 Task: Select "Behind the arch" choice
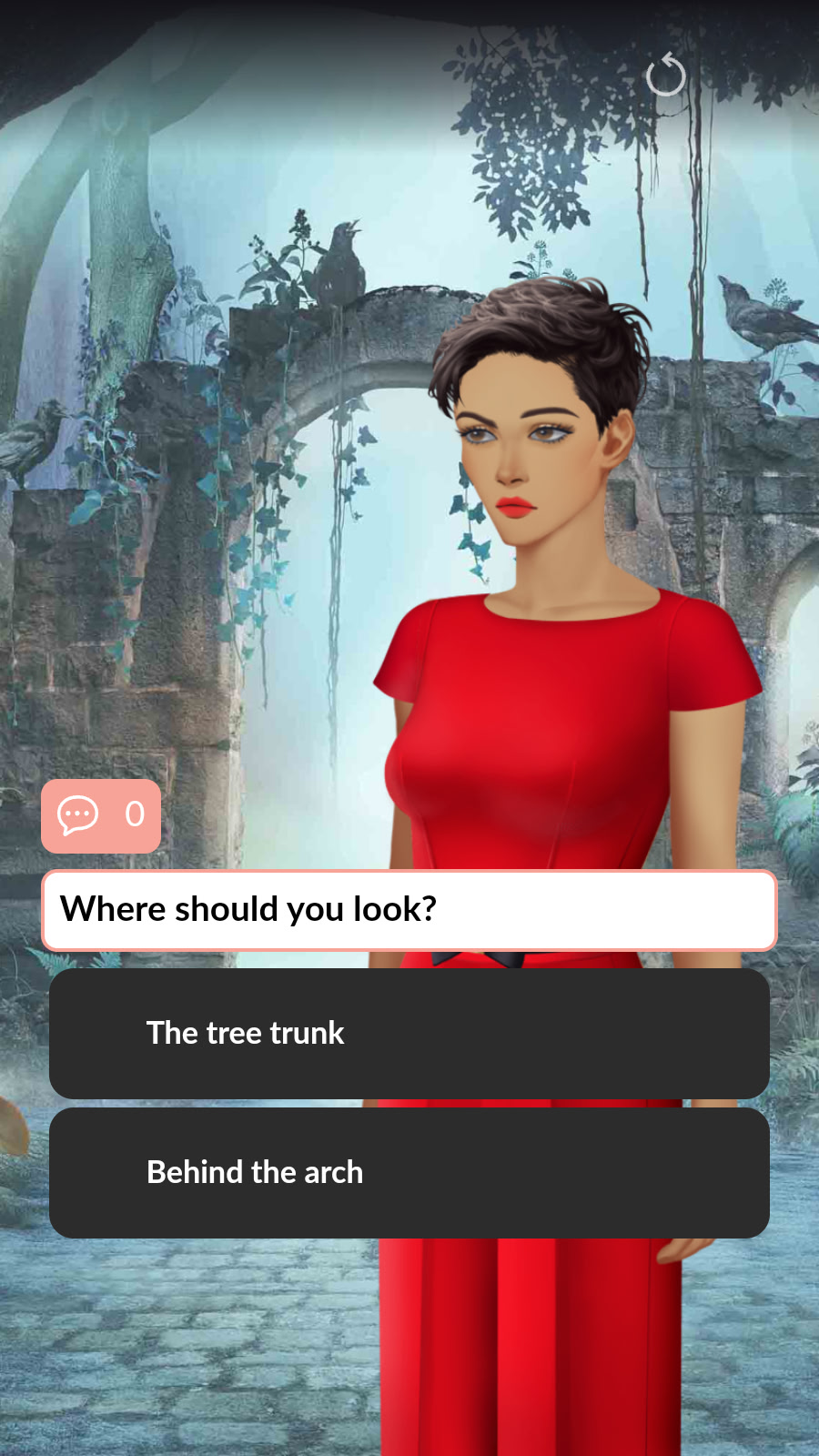[409, 1172]
